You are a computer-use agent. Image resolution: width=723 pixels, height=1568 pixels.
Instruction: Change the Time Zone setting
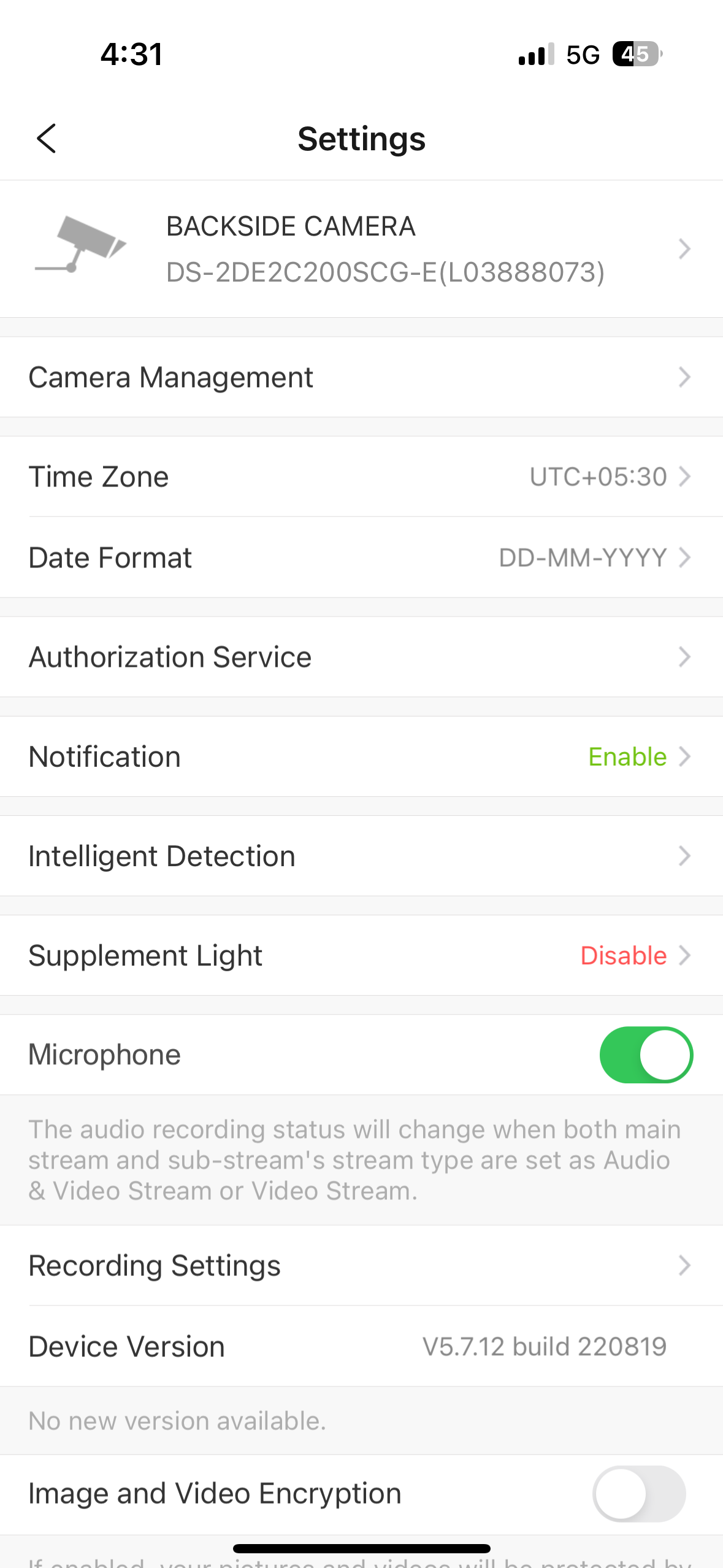coord(361,477)
